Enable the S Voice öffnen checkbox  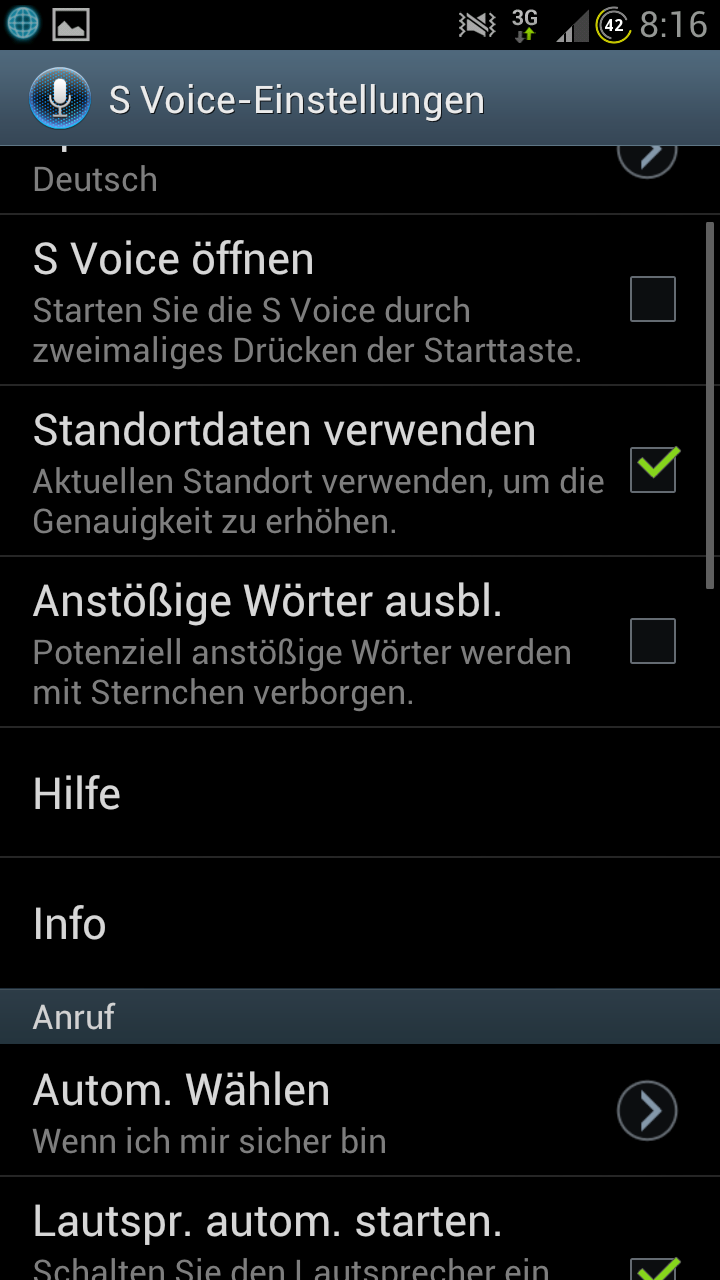pyautogui.click(x=653, y=299)
